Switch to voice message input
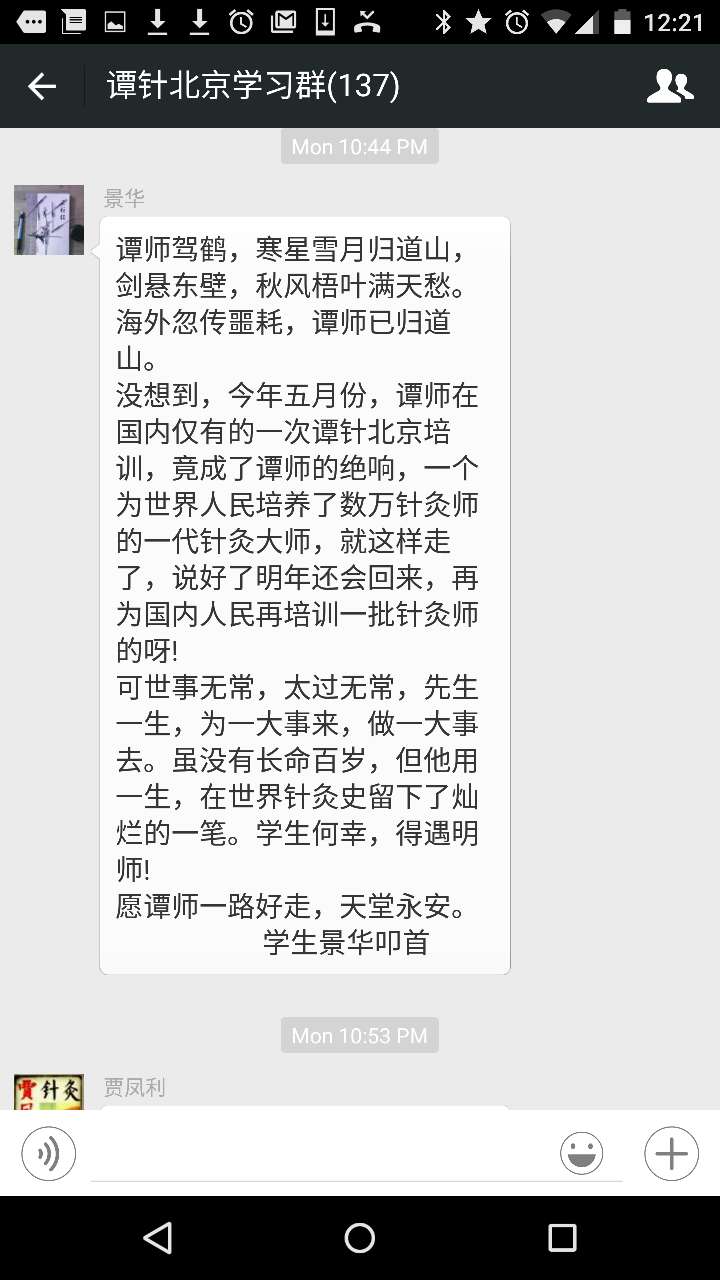This screenshot has width=720, height=1280. click(49, 1154)
